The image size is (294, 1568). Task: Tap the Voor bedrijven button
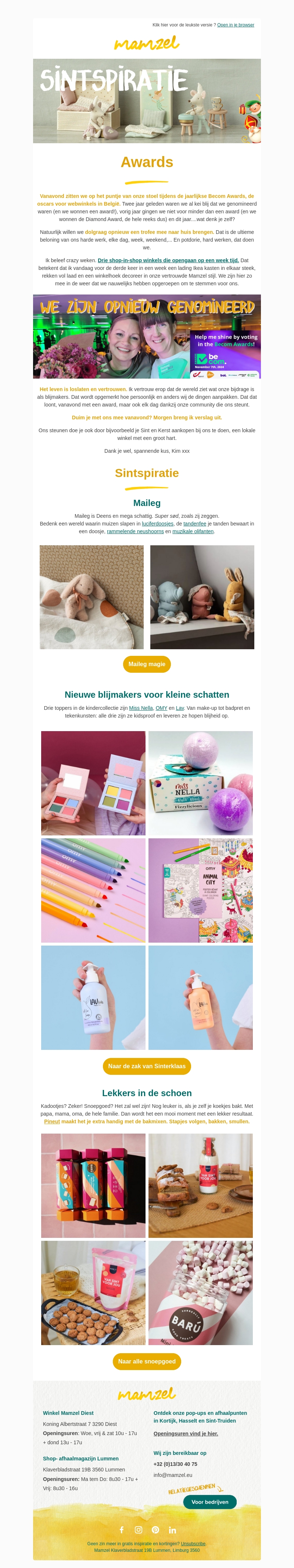pyautogui.click(x=209, y=1502)
